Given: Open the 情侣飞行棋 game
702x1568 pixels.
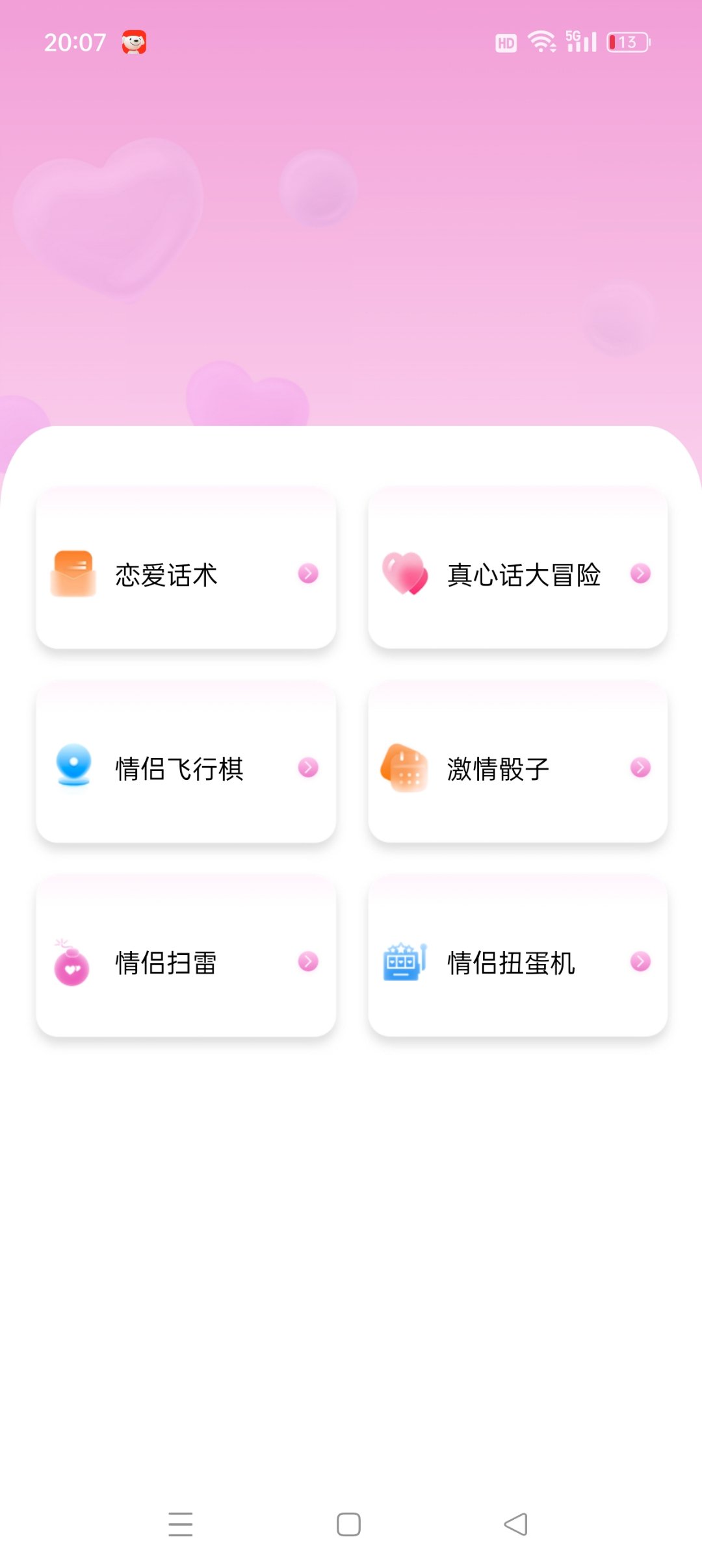Looking at the screenshot, I should pyautogui.click(x=187, y=768).
